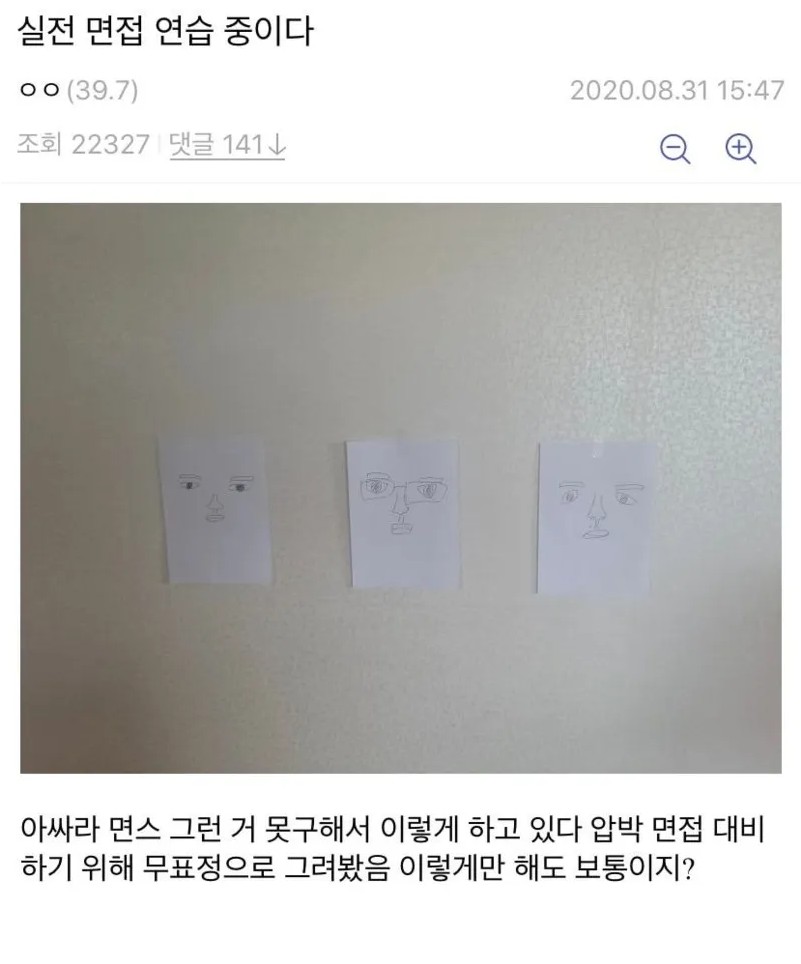Open the post photo of three face drawings
The image size is (801, 964).
[x=400, y=488]
